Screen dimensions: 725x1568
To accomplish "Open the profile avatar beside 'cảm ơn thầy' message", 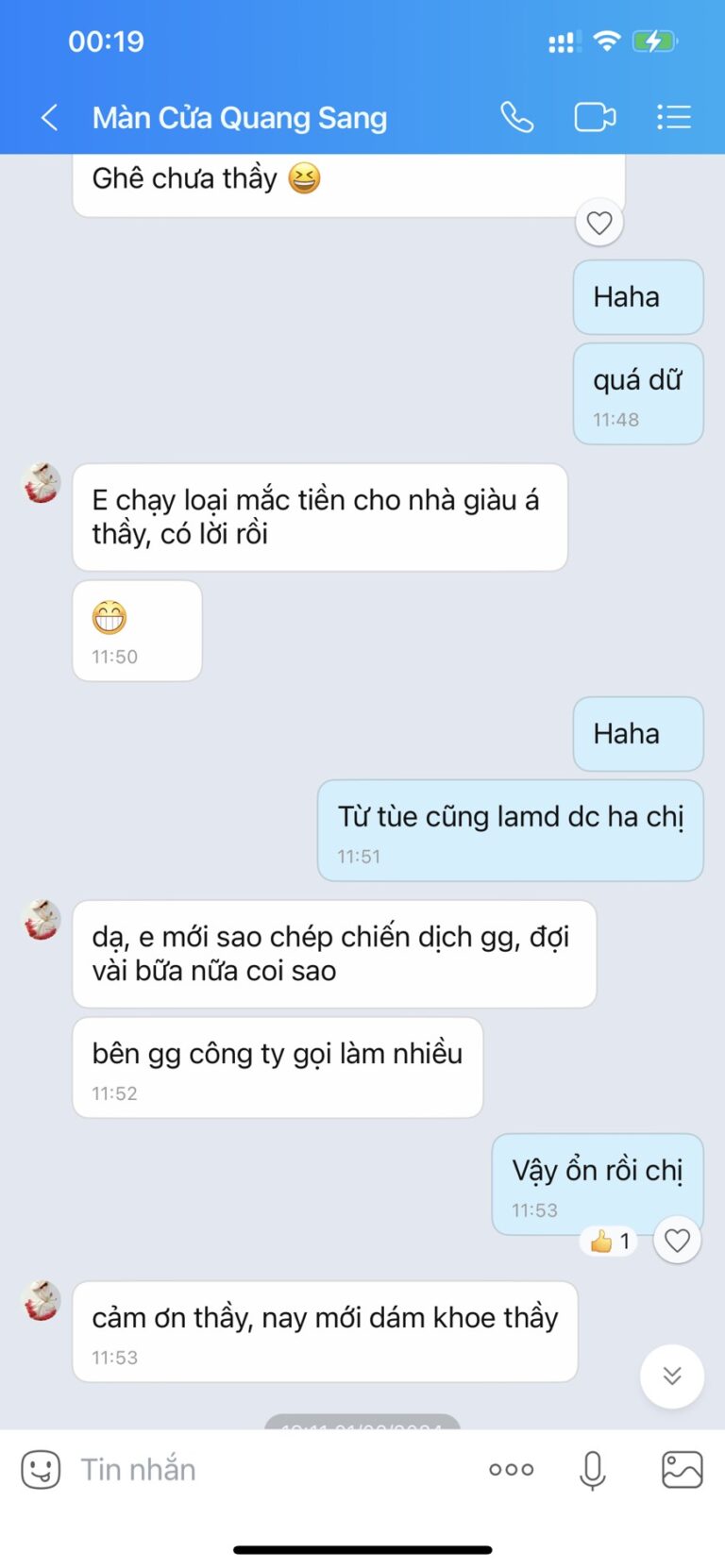I will point(42,1300).
